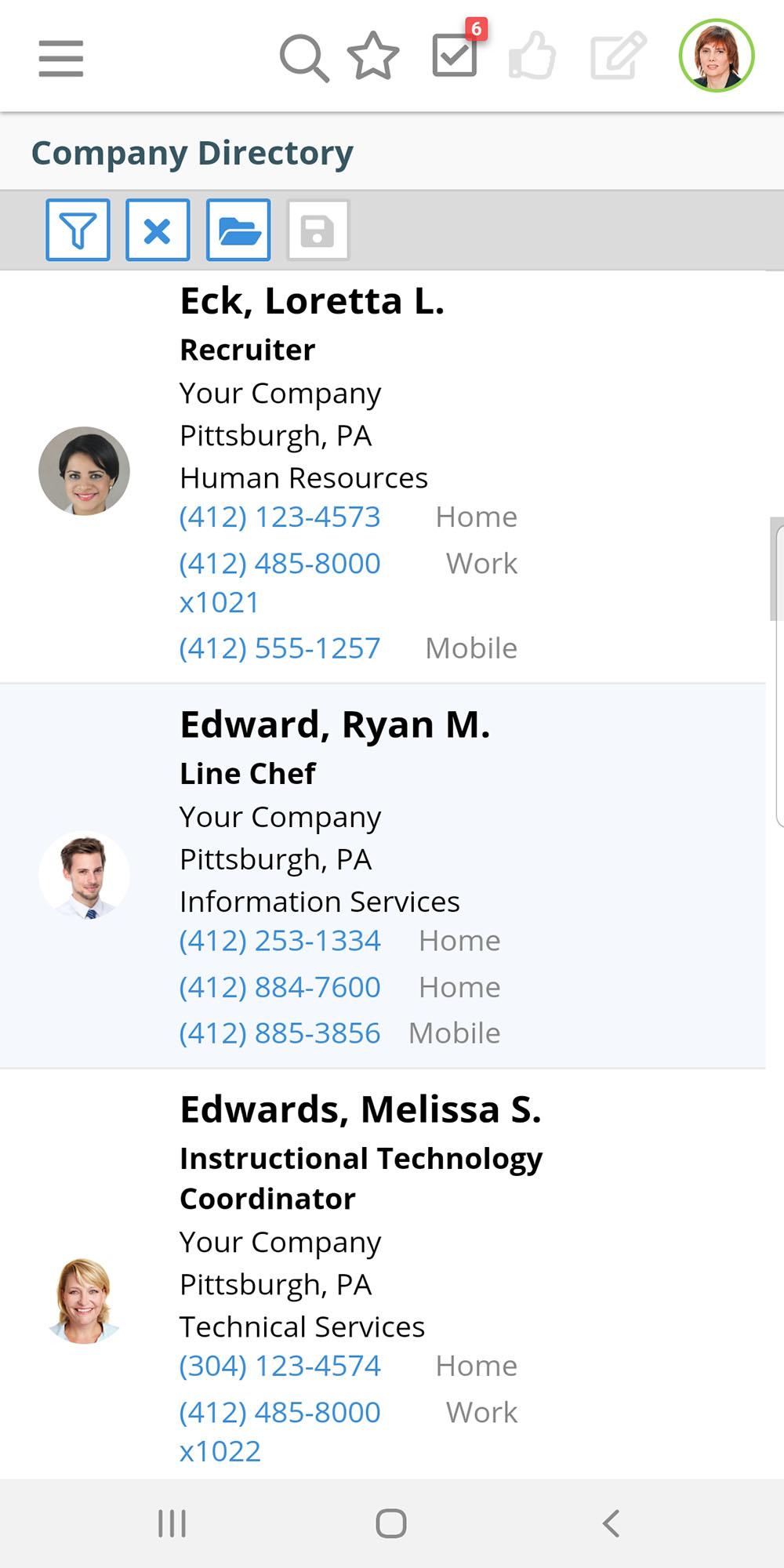Open the tasks checklist with badge
The height and width of the screenshot is (1568, 784).
coord(456,55)
